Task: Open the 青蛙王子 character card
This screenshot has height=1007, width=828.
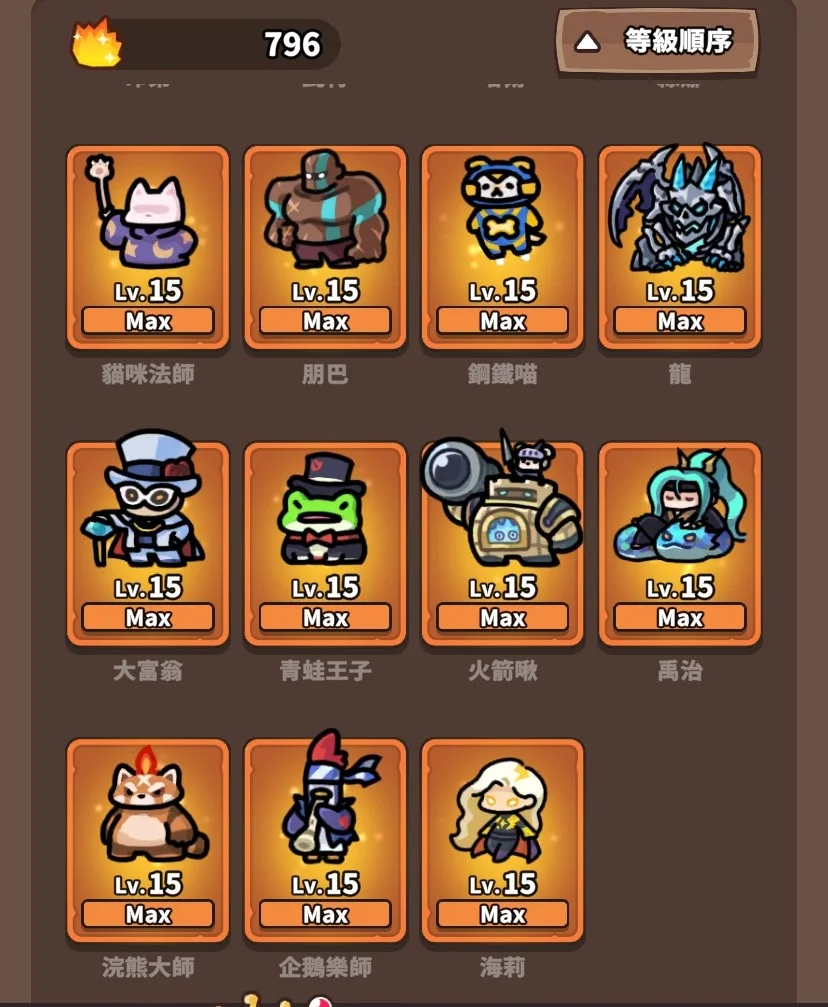Action: point(325,543)
